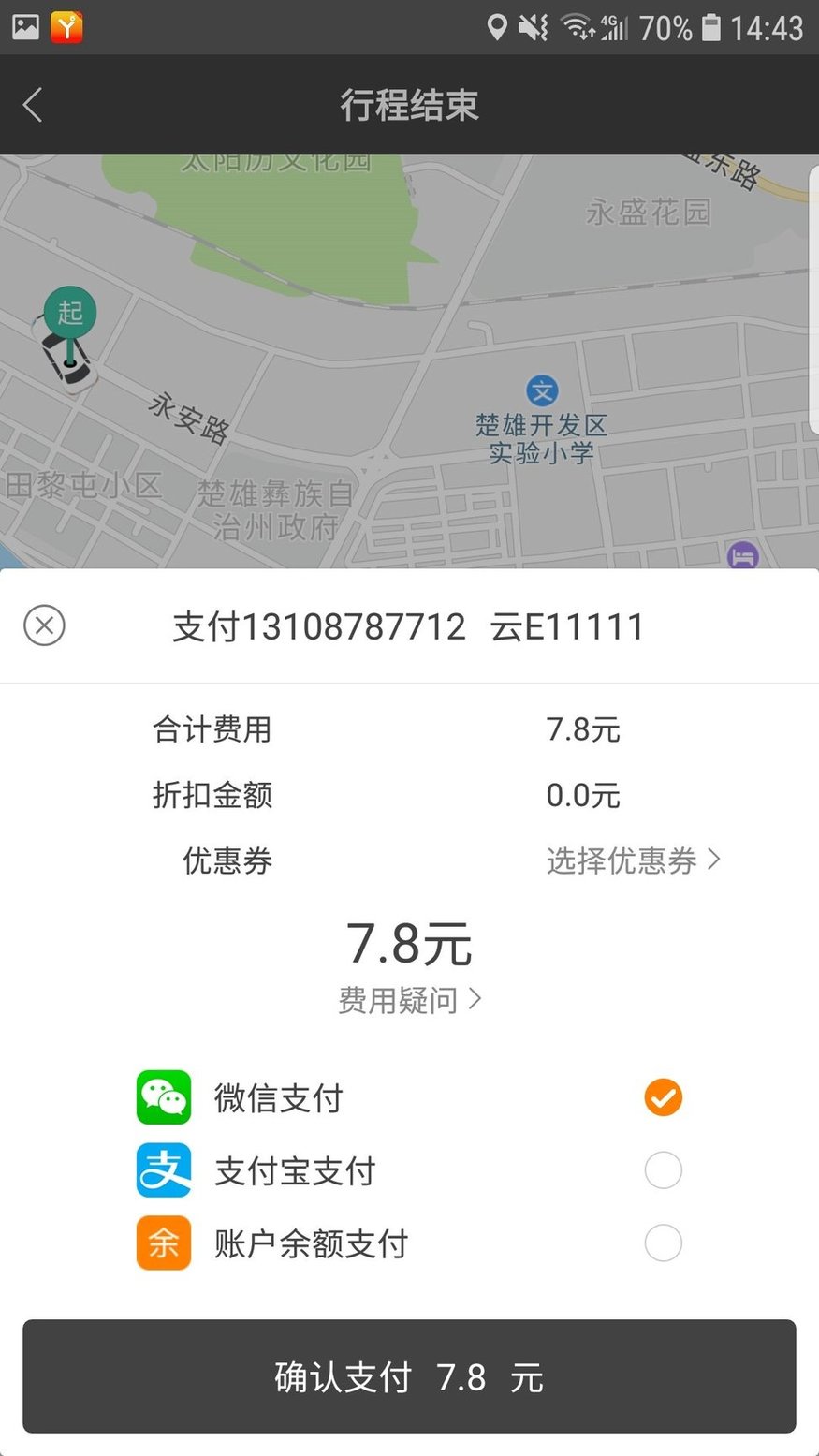Tap the WeChat Pay icon
The height and width of the screenshot is (1456, 819).
[x=163, y=1097]
